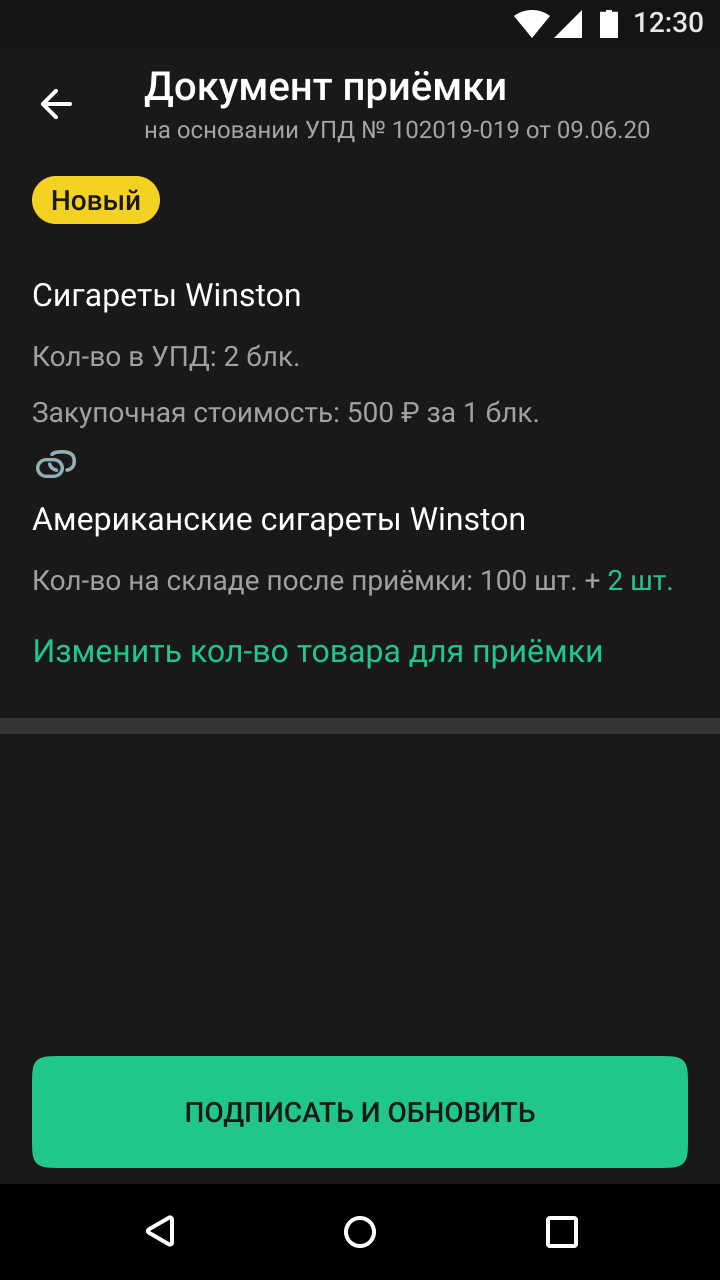This screenshot has width=720, height=1280.
Task: Open Изменить кол-во товара для приёмки
Action: point(318,651)
